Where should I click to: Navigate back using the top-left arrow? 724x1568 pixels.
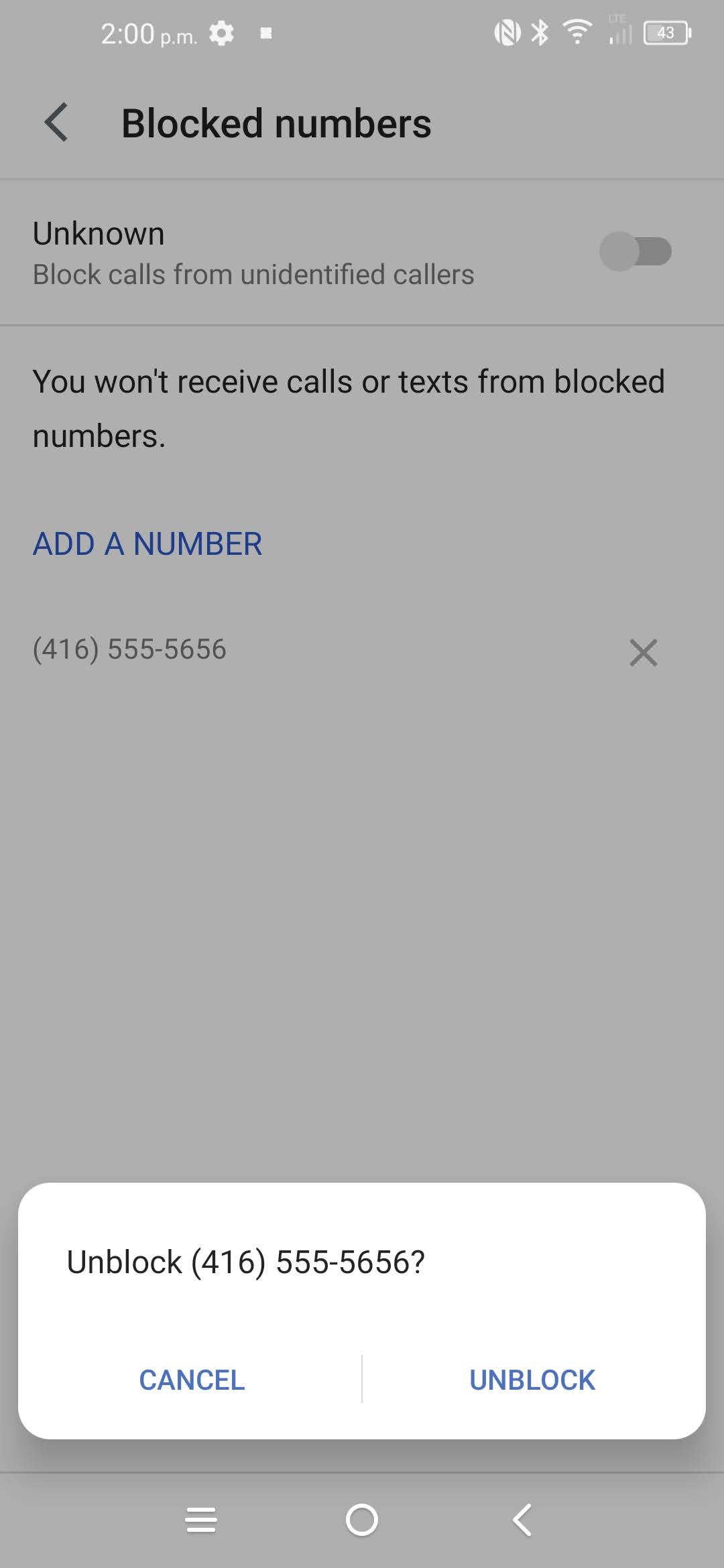pos(56,123)
